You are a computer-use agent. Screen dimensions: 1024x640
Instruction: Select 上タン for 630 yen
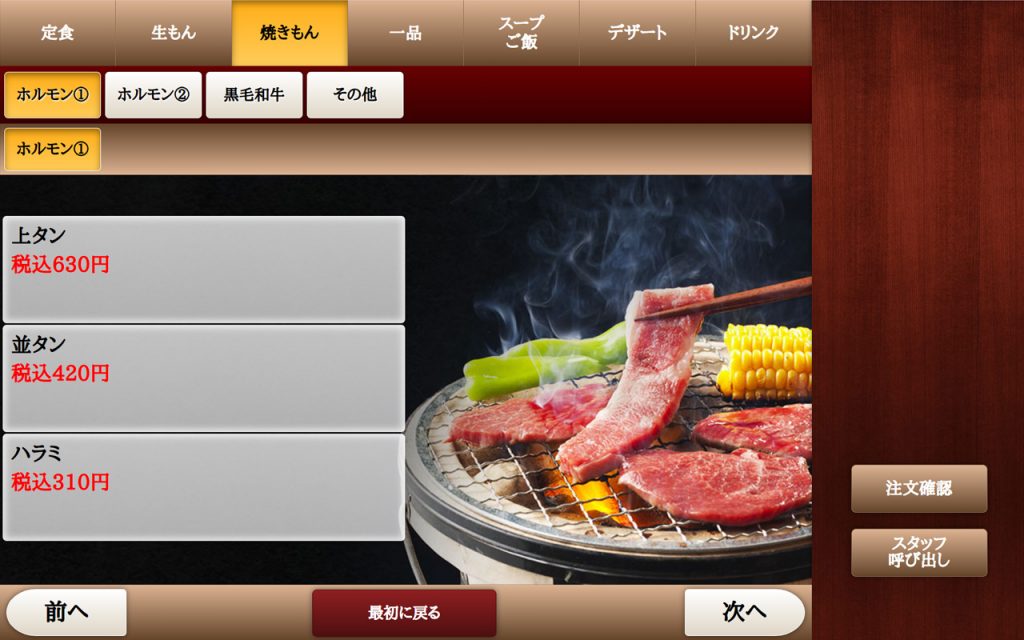point(204,269)
